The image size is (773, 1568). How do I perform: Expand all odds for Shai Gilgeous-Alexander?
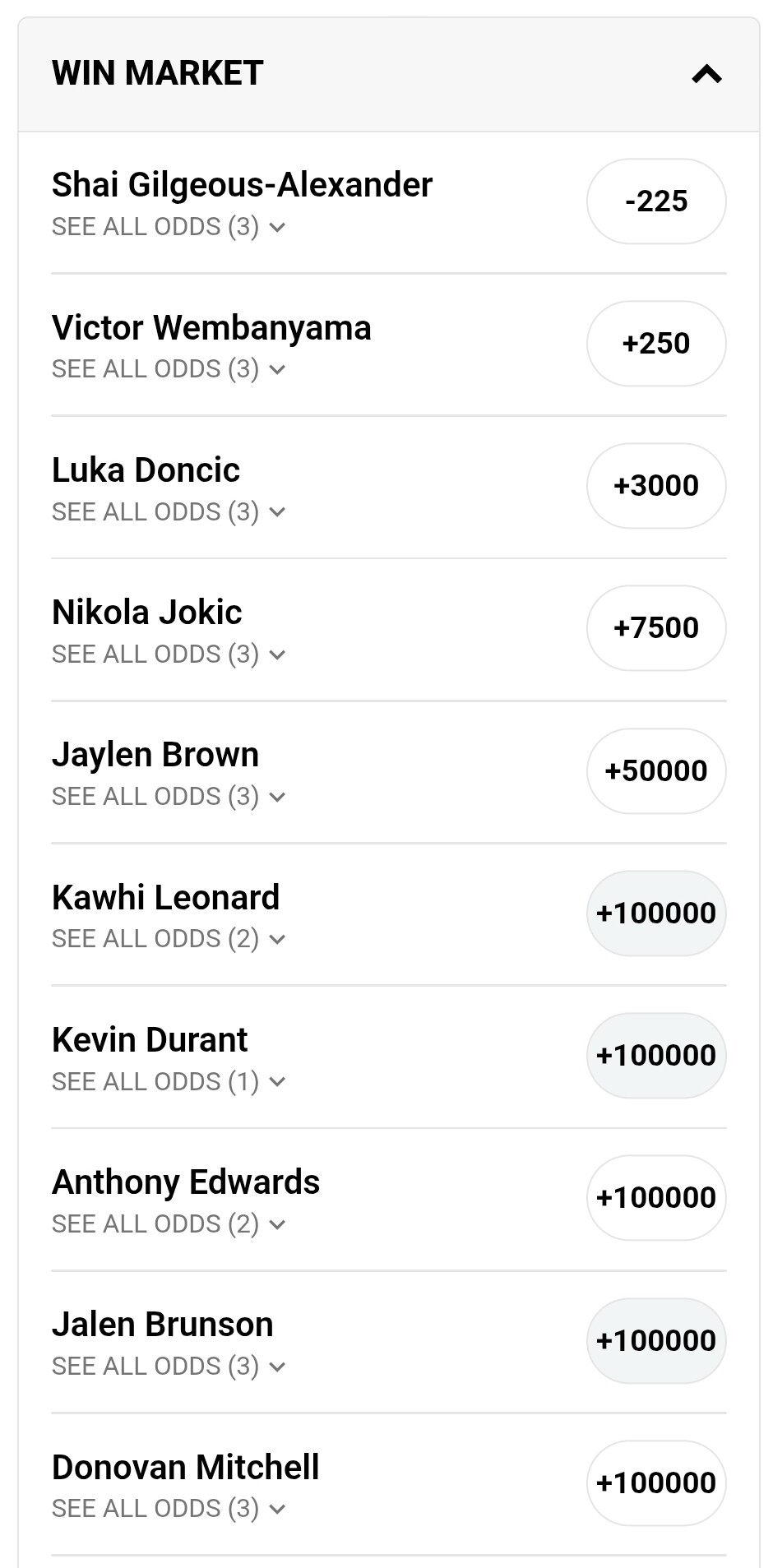pos(169,227)
